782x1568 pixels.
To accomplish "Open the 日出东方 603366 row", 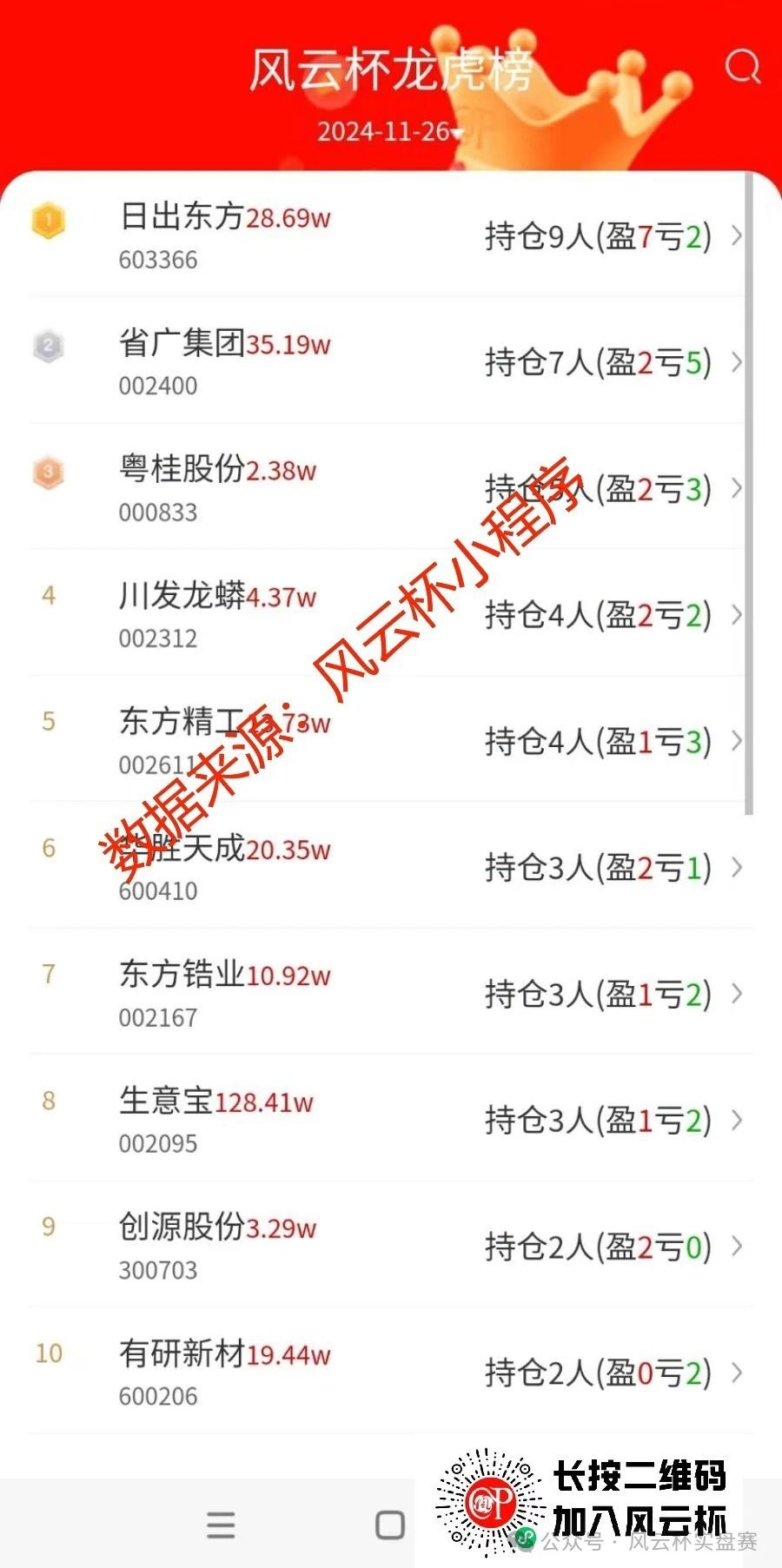I will pyautogui.click(x=389, y=235).
